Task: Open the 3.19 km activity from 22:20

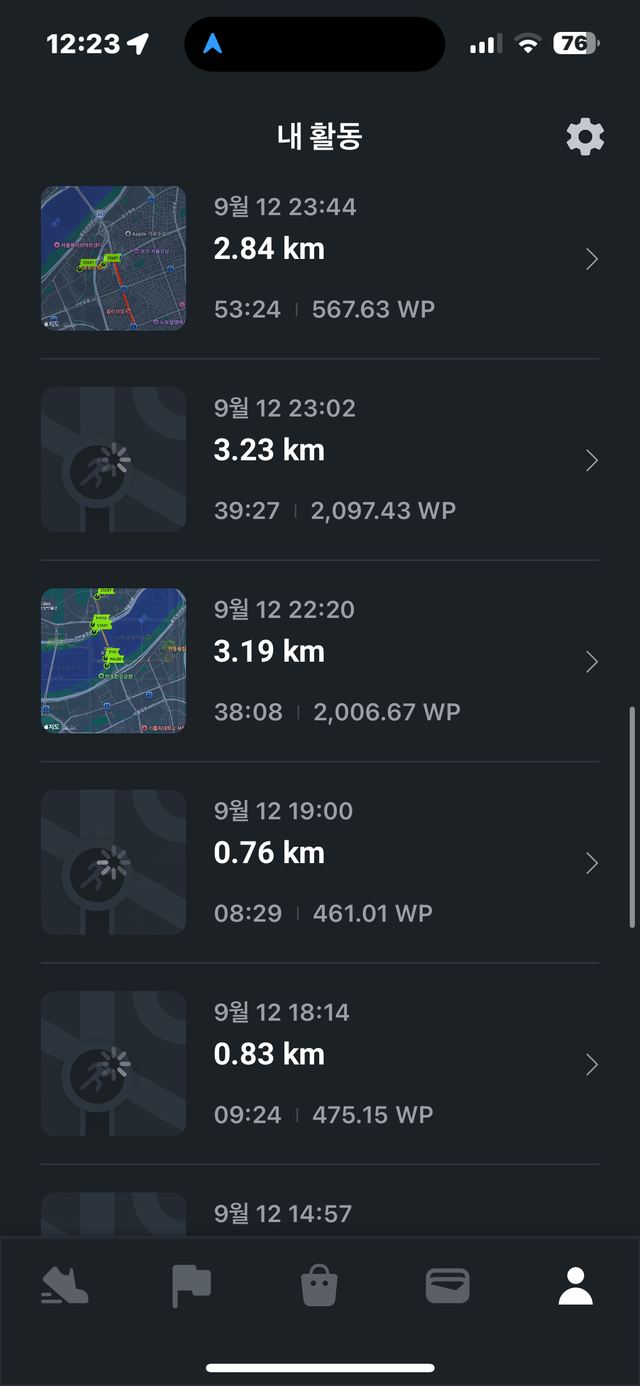Action: pyautogui.click(x=320, y=661)
